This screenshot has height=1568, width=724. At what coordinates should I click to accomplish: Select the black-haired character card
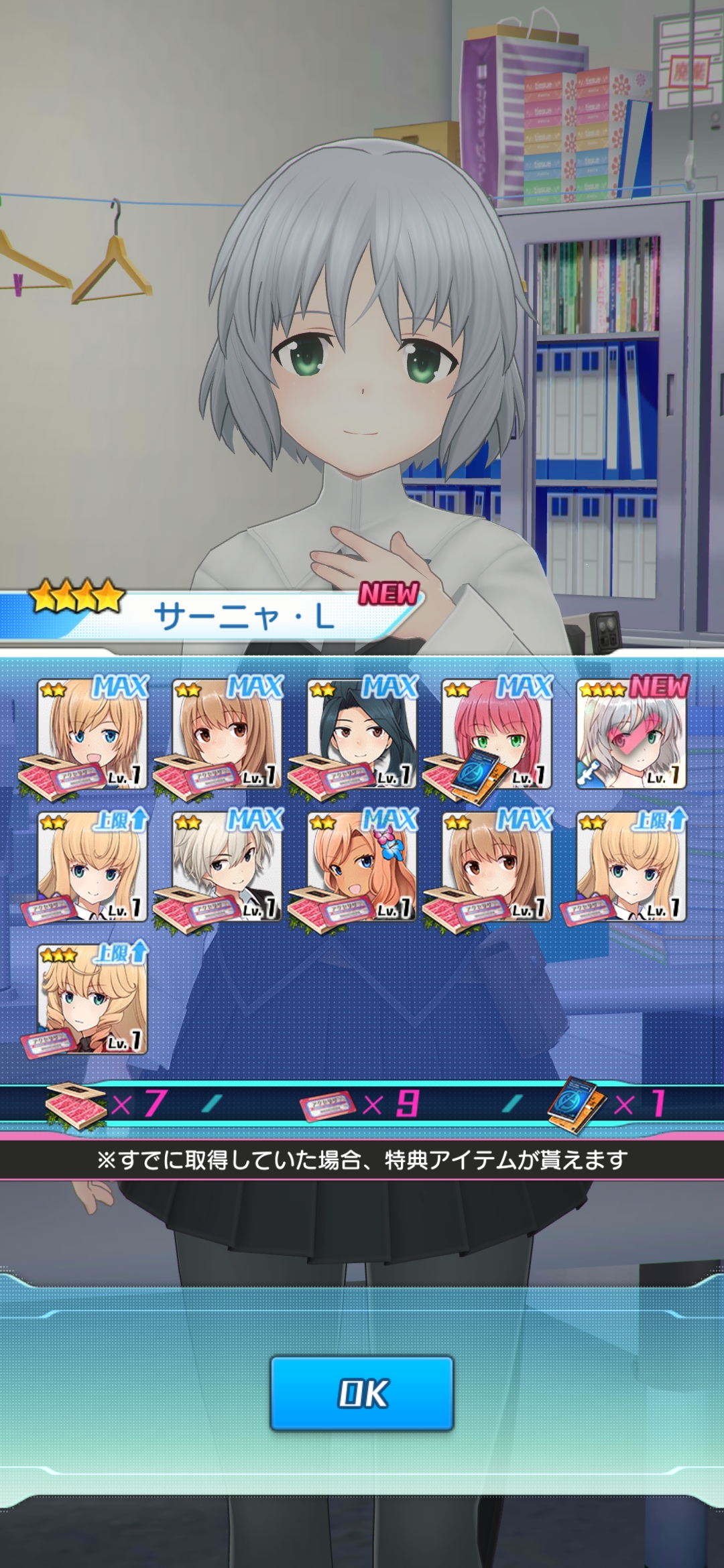(x=362, y=734)
